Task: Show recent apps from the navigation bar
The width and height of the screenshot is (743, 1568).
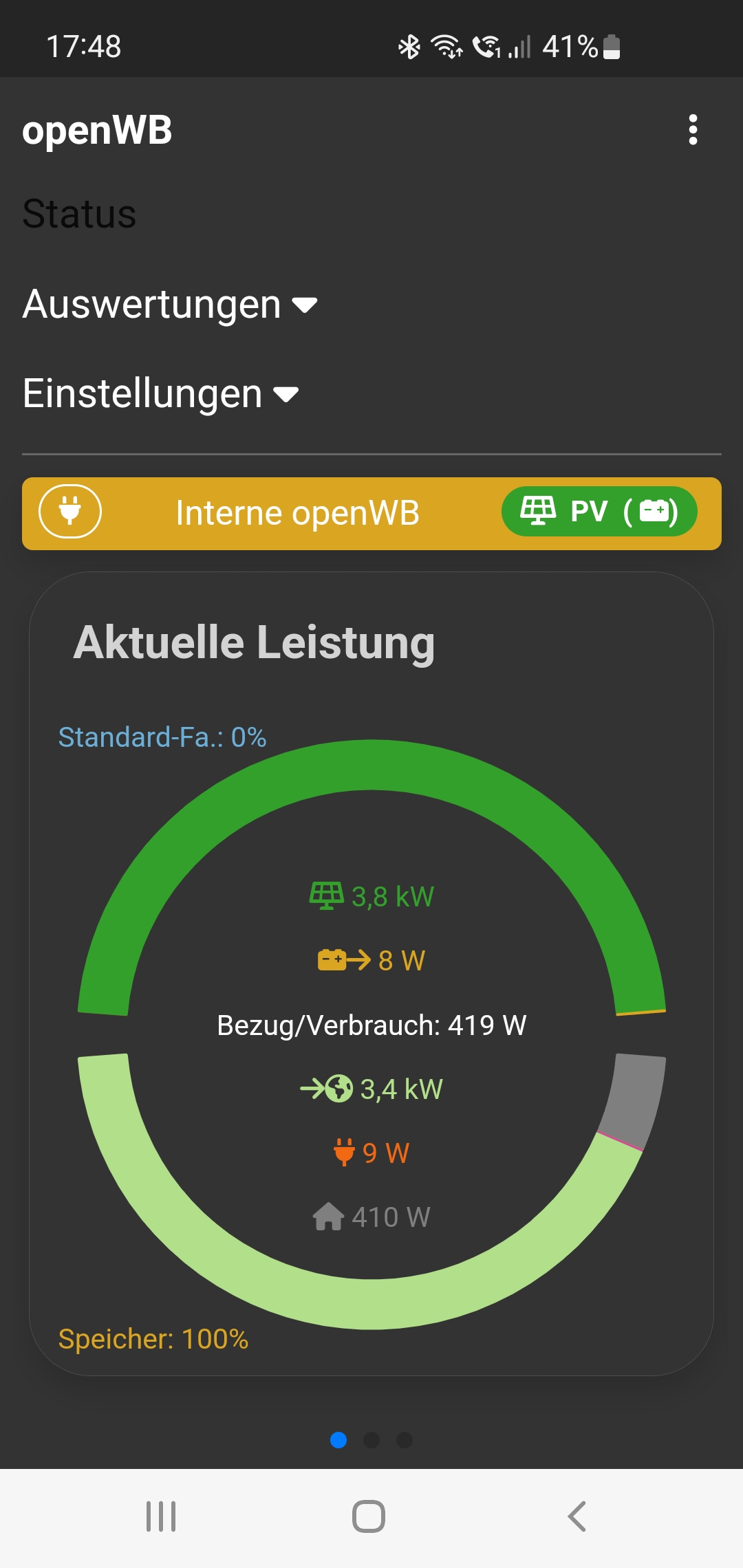Action: click(x=161, y=1516)
